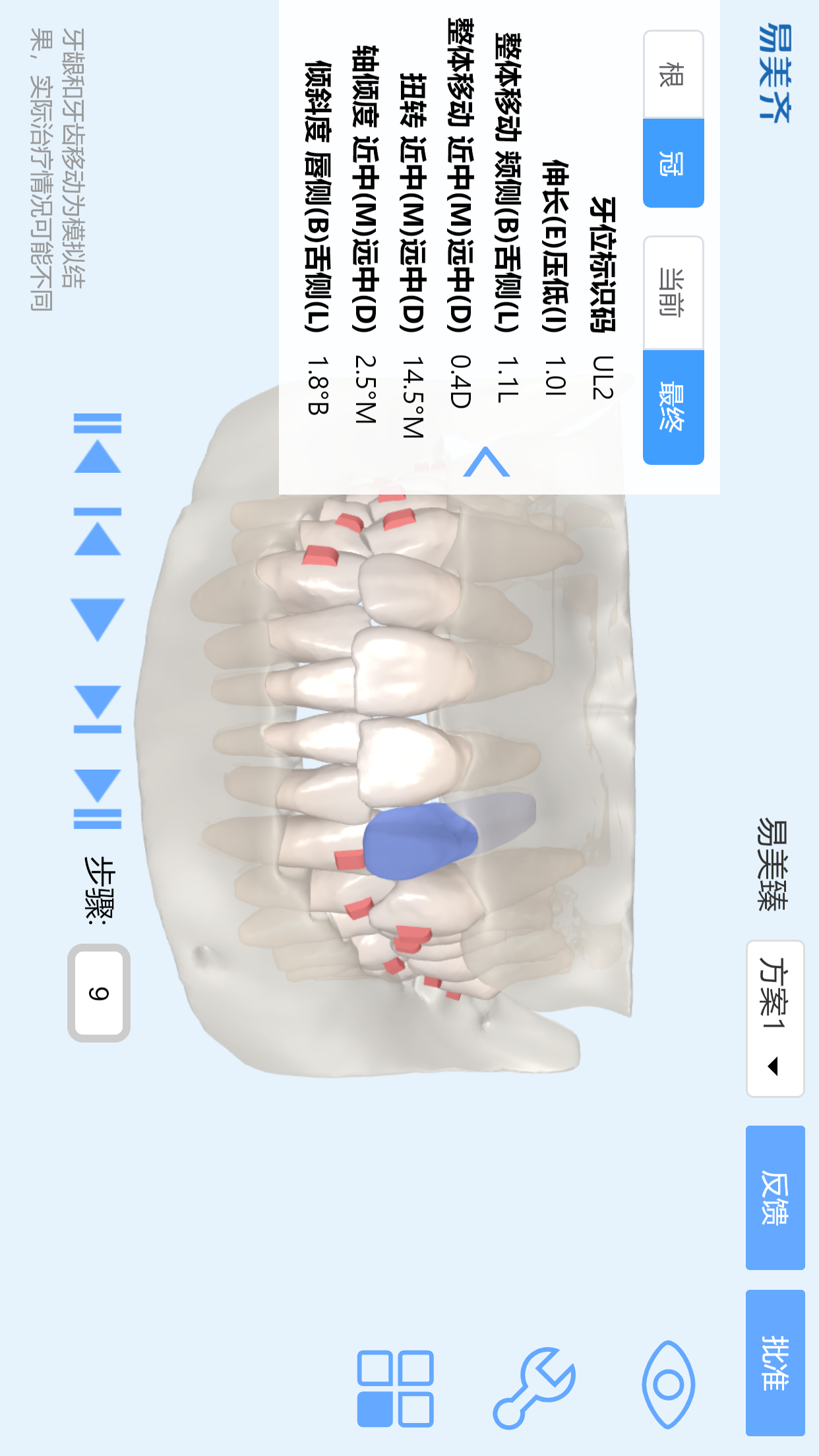This screenshot has height=1456, width=819.
Task: Open the 方案1 plan dropdown
Action: [x=775, y=1018]
